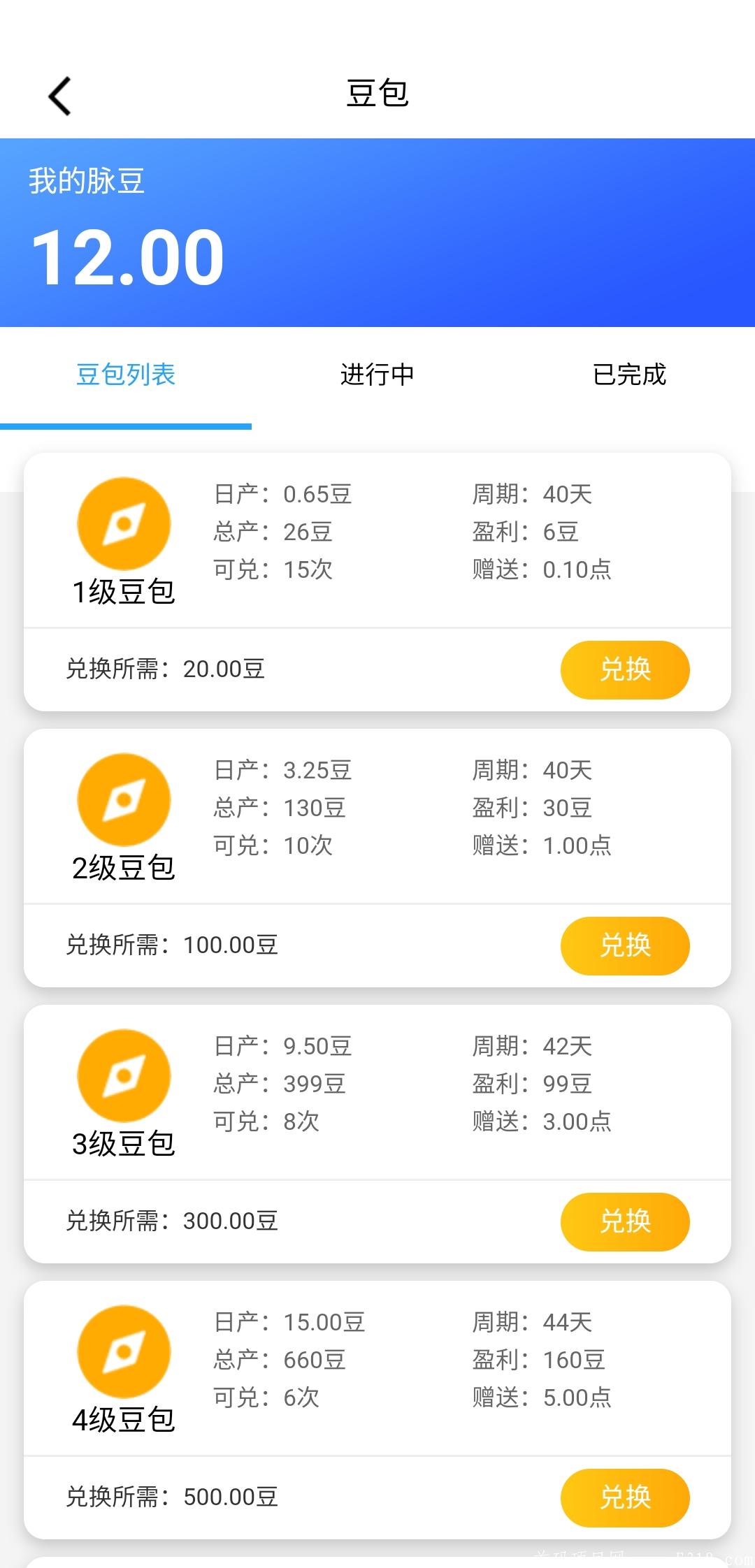Select the 3级豆包 compass icon
The image size is (755, 1568).
click(x=124, y=1075)
